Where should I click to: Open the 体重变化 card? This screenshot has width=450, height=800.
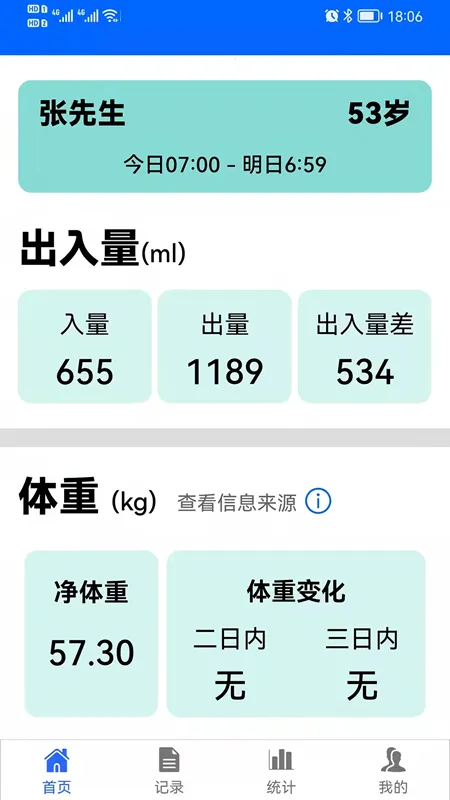point(296,634)
